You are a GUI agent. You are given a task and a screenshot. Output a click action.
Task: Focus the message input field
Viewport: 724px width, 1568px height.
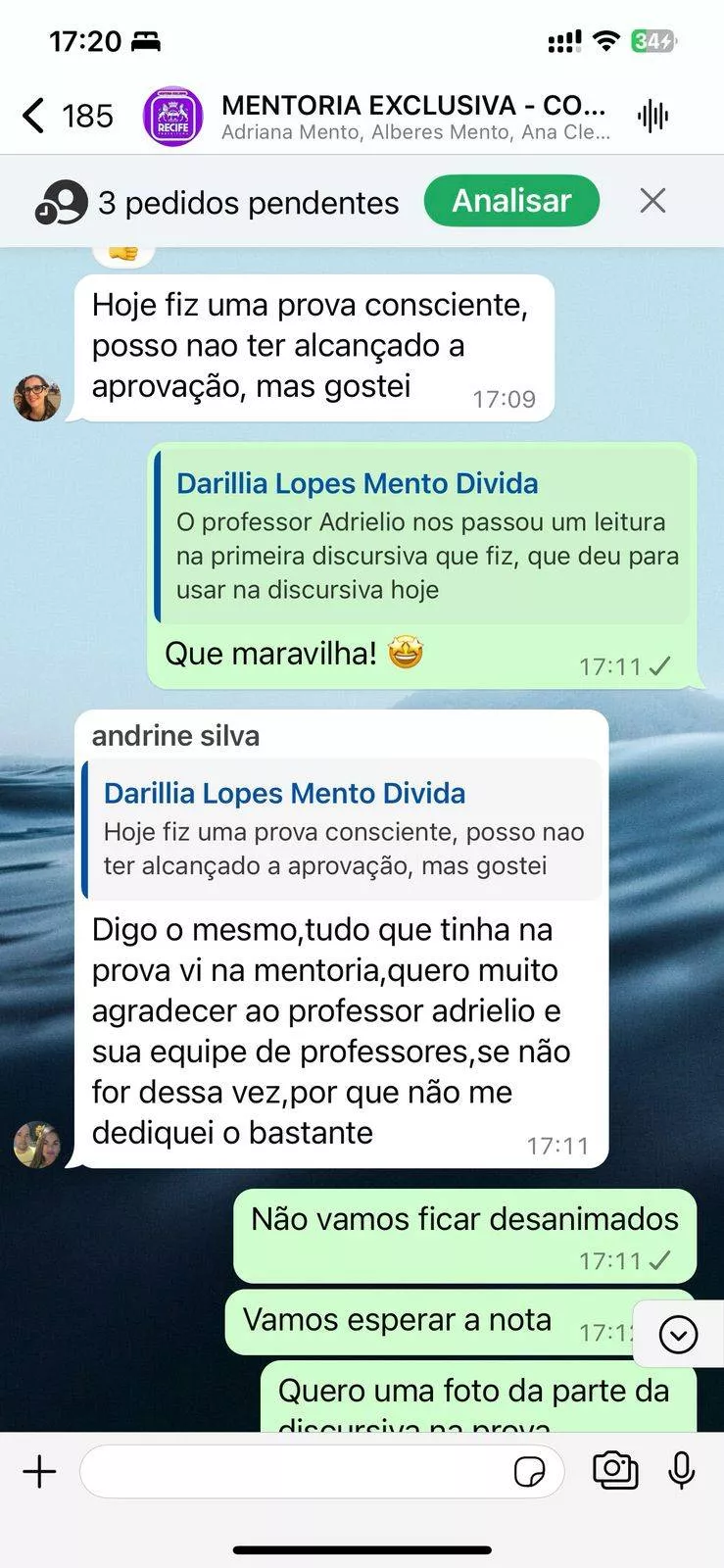point(294,1471)
